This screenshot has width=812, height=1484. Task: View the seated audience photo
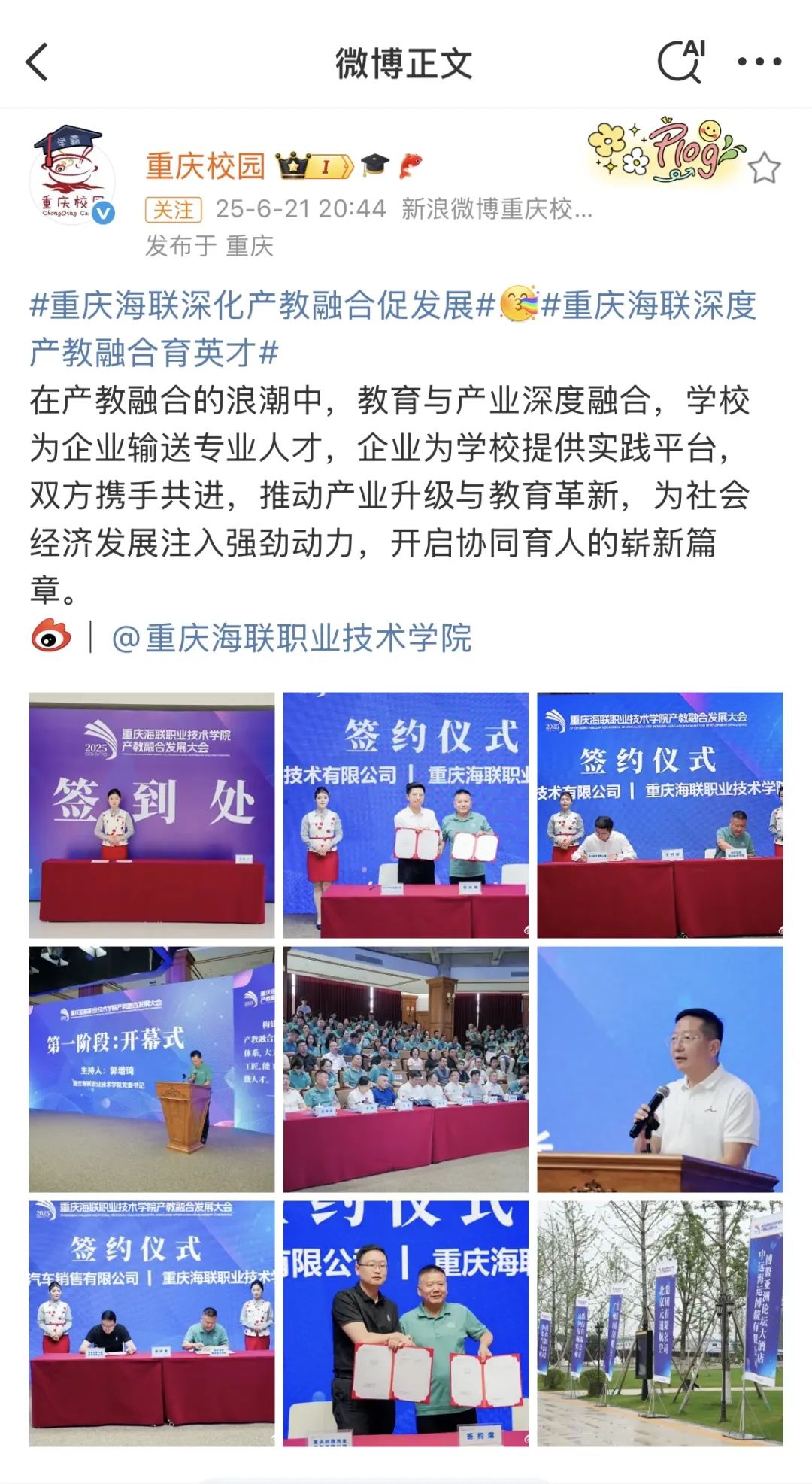coord(405,1069)
